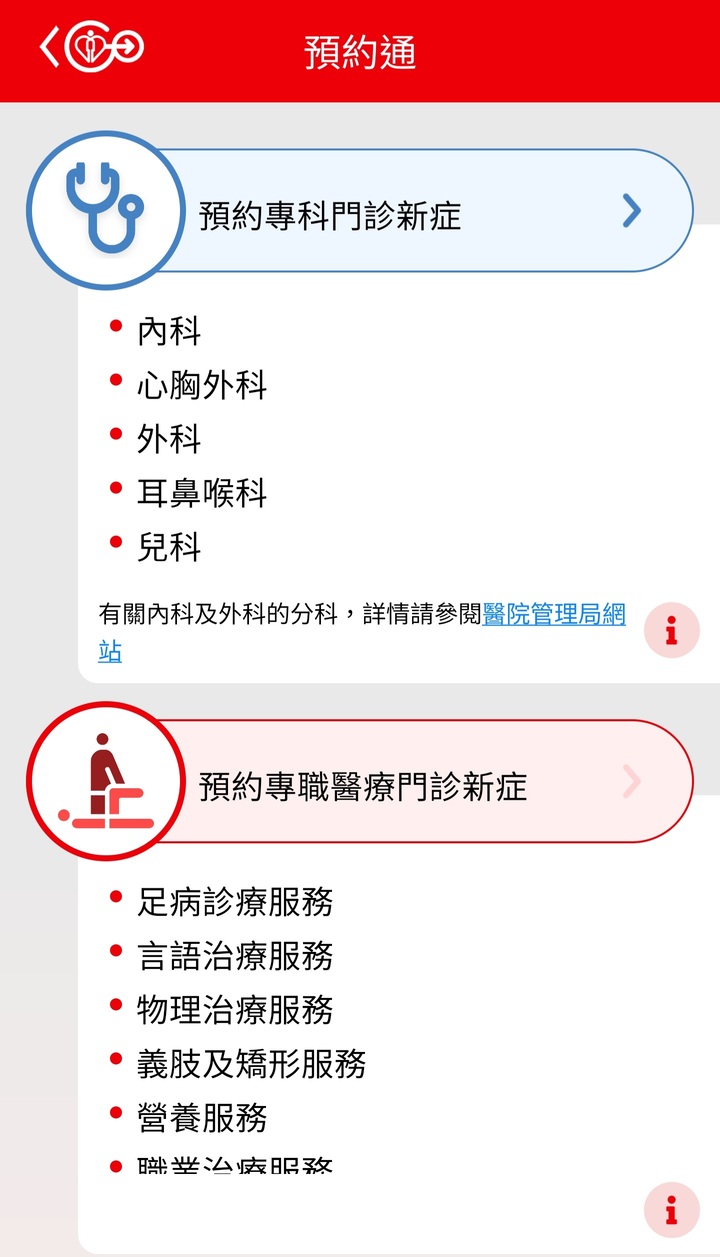Show info for specialist outpatient section

[671, 630]
